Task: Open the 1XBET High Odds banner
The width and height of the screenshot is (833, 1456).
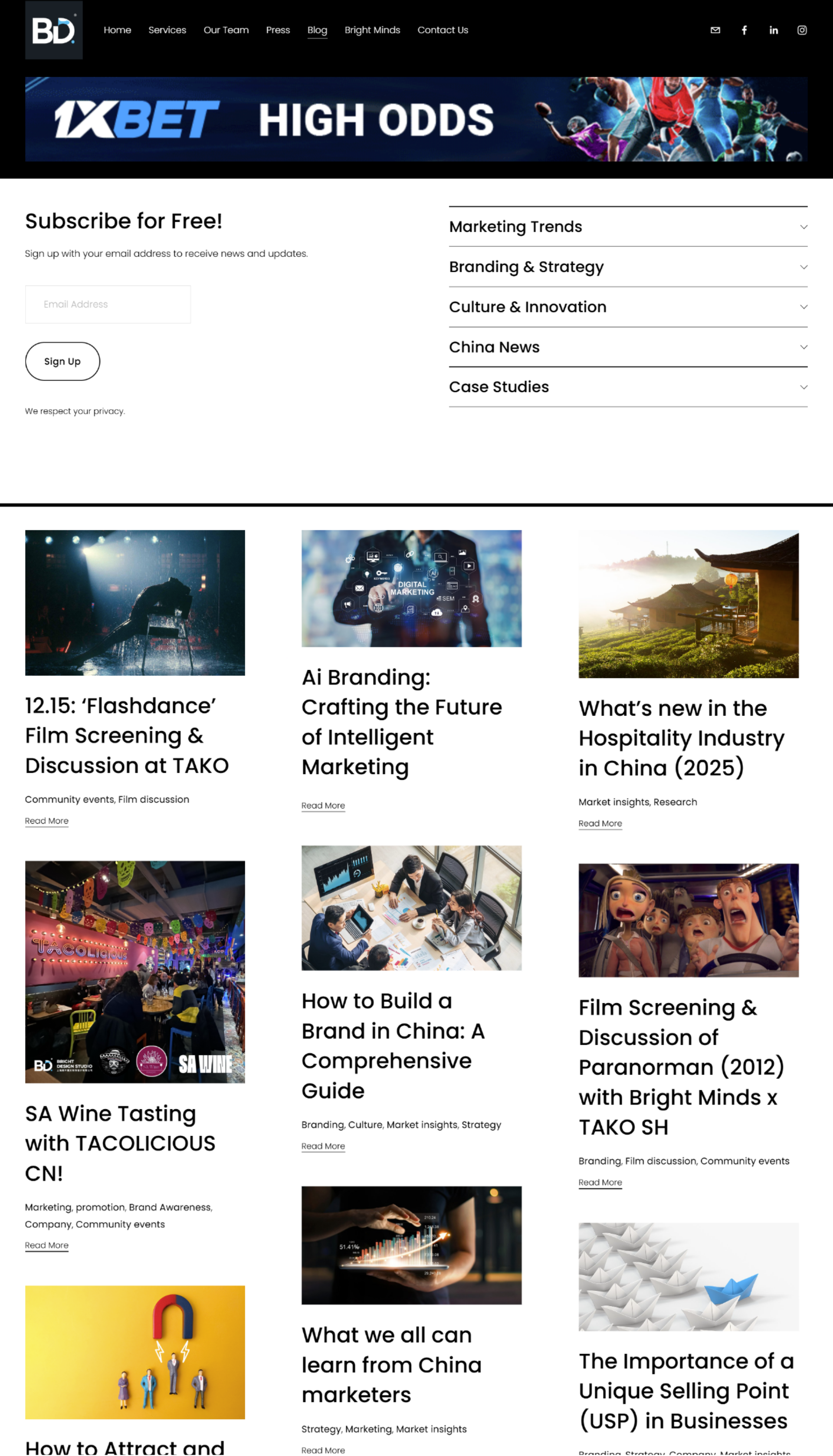Action: (x=416, y=119)
